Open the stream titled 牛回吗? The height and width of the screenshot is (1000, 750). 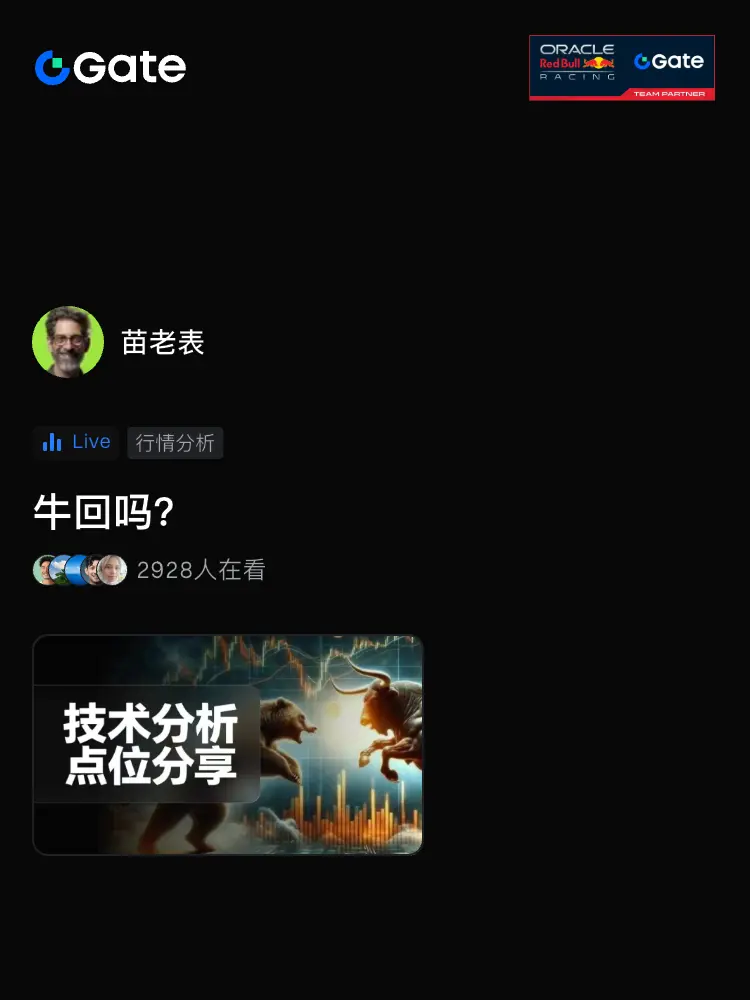point(100,510)
